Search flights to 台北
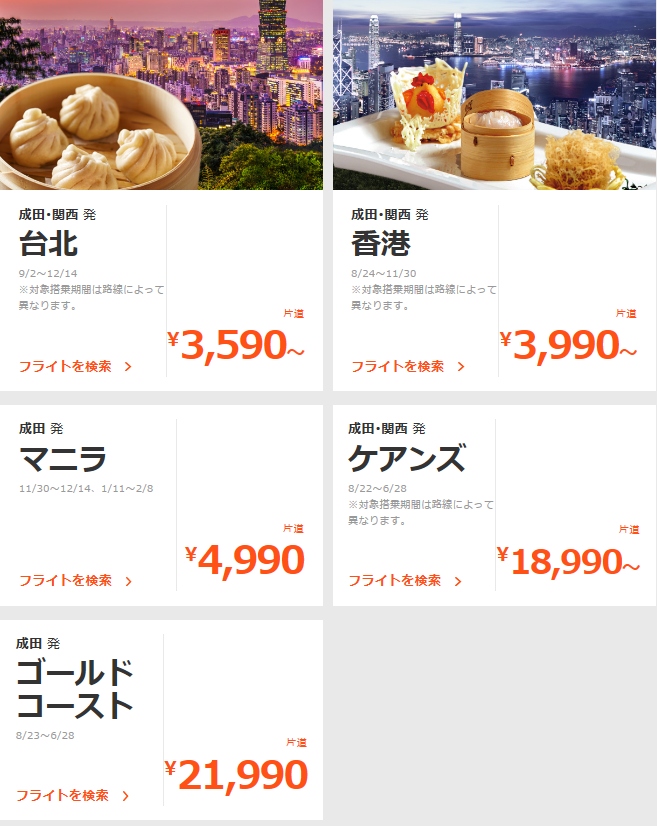657x826 pixels. point(75,366)
